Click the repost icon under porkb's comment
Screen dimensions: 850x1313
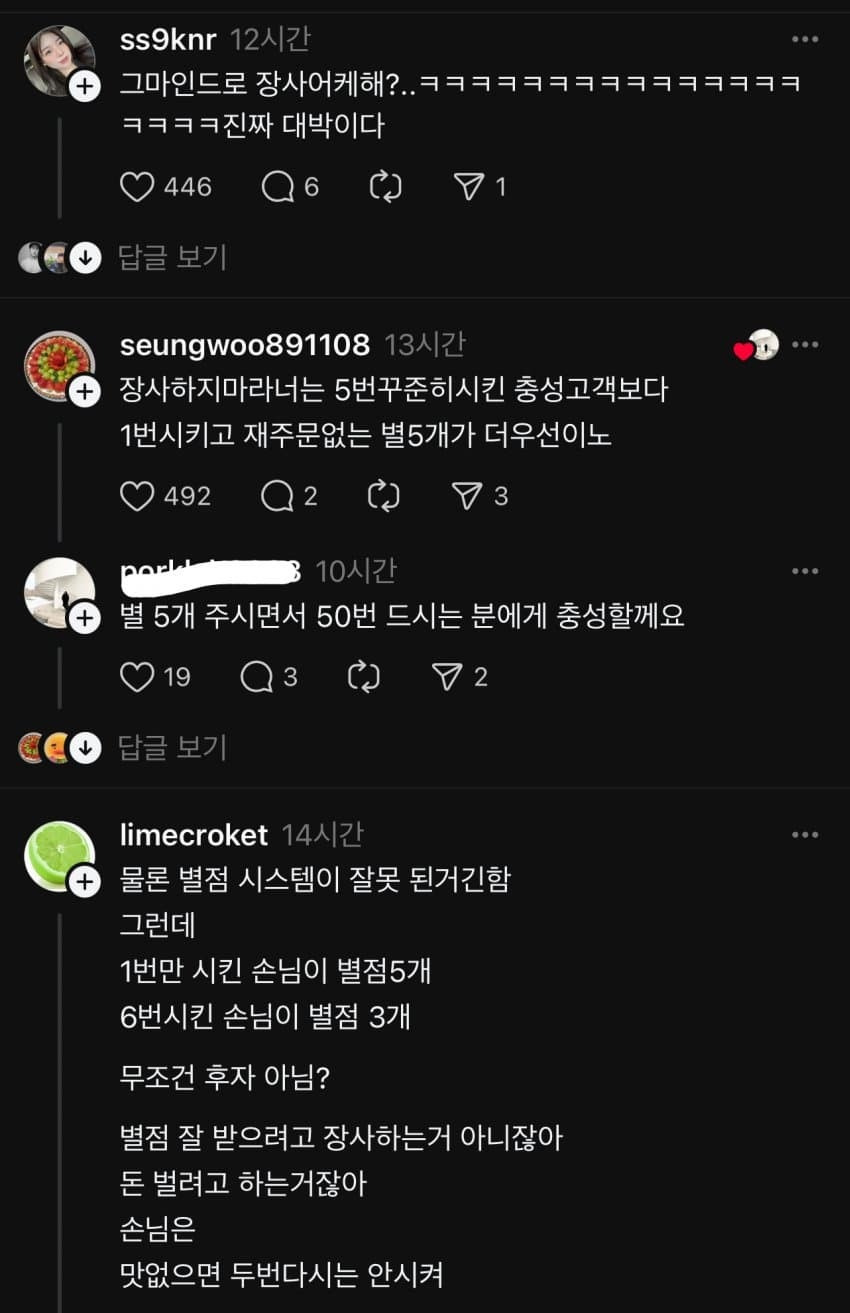click(x=364, y=677)
